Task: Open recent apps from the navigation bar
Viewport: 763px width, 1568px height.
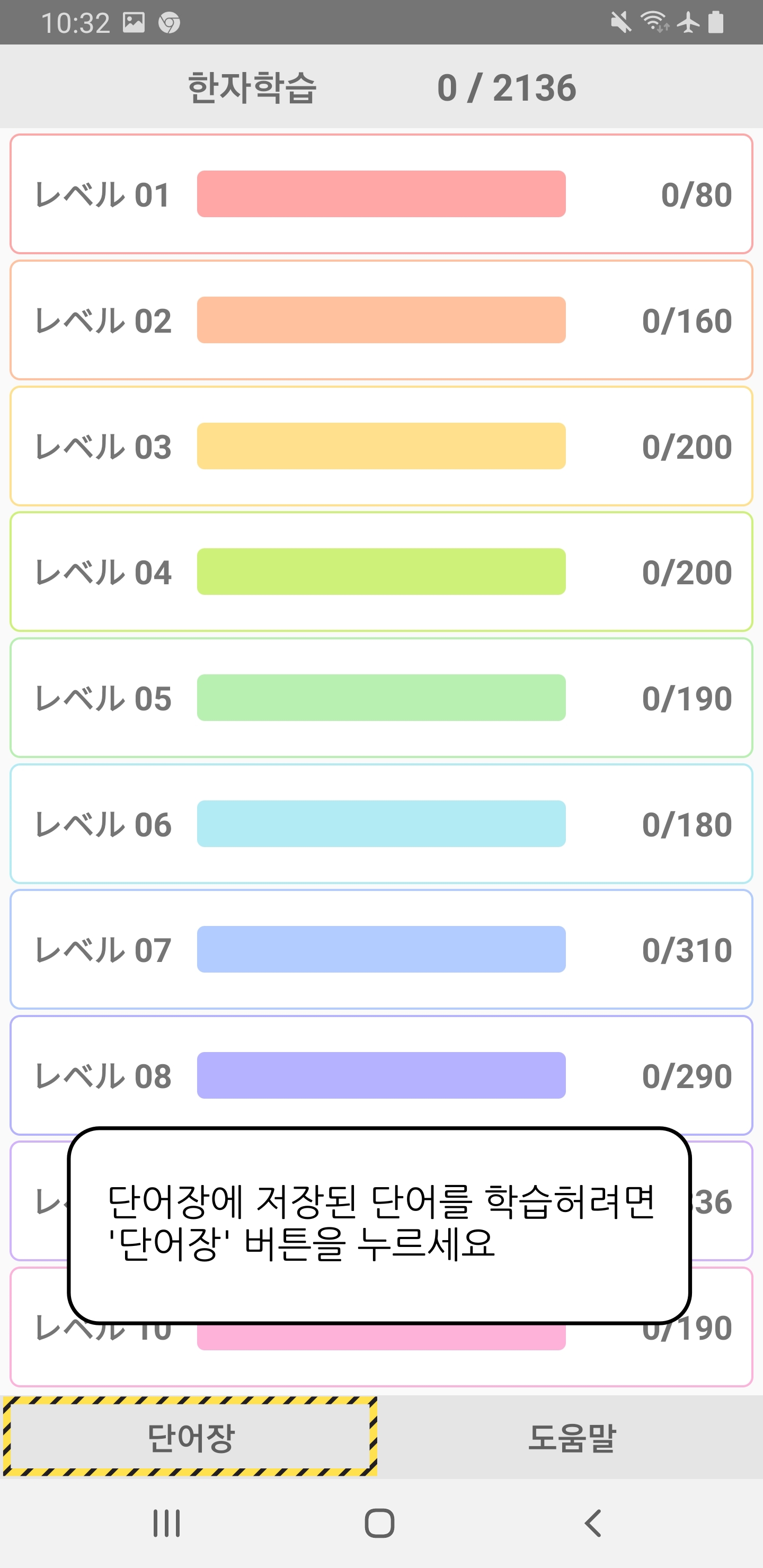Action: point(166,1524)
